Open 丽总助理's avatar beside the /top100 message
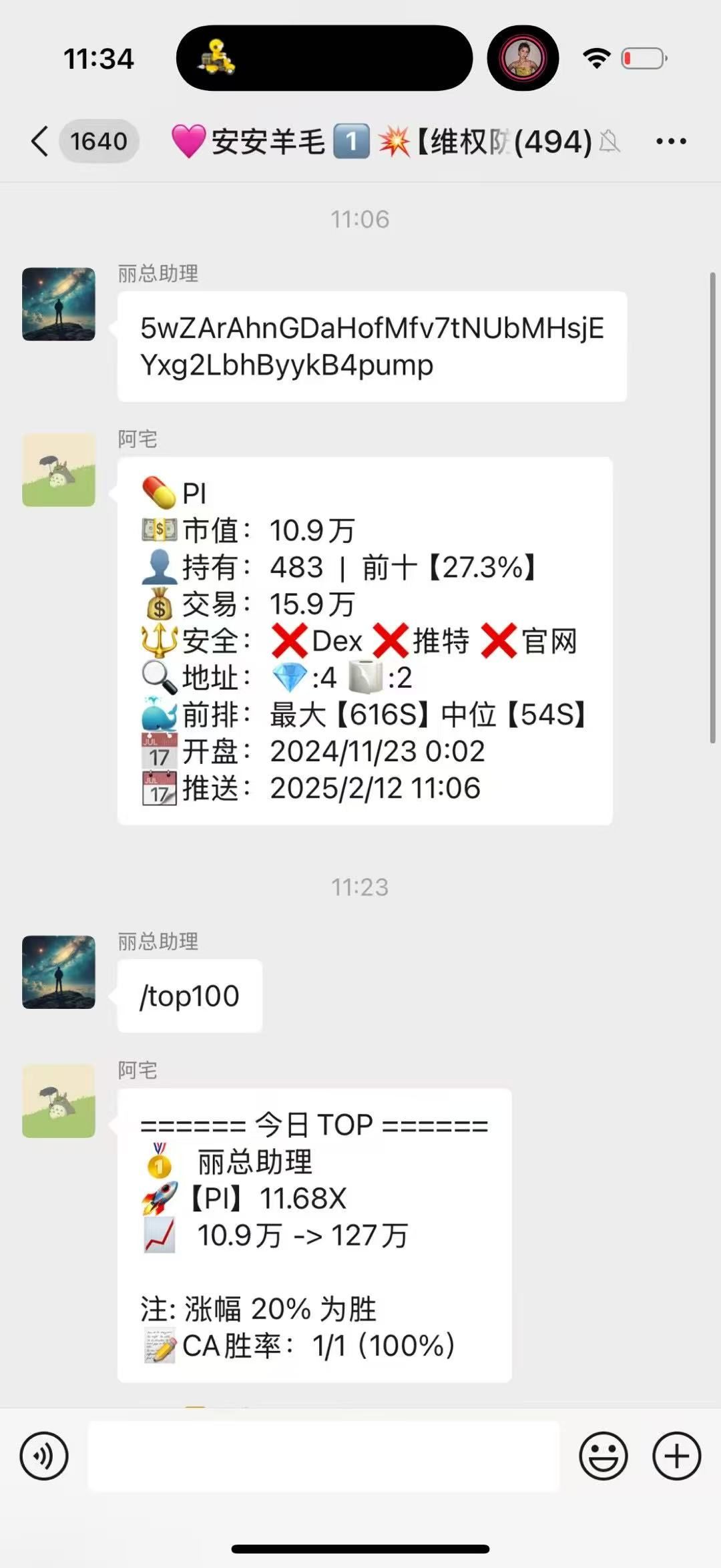Viewport: 721px width, 1568px height. [x=59, y=972]
